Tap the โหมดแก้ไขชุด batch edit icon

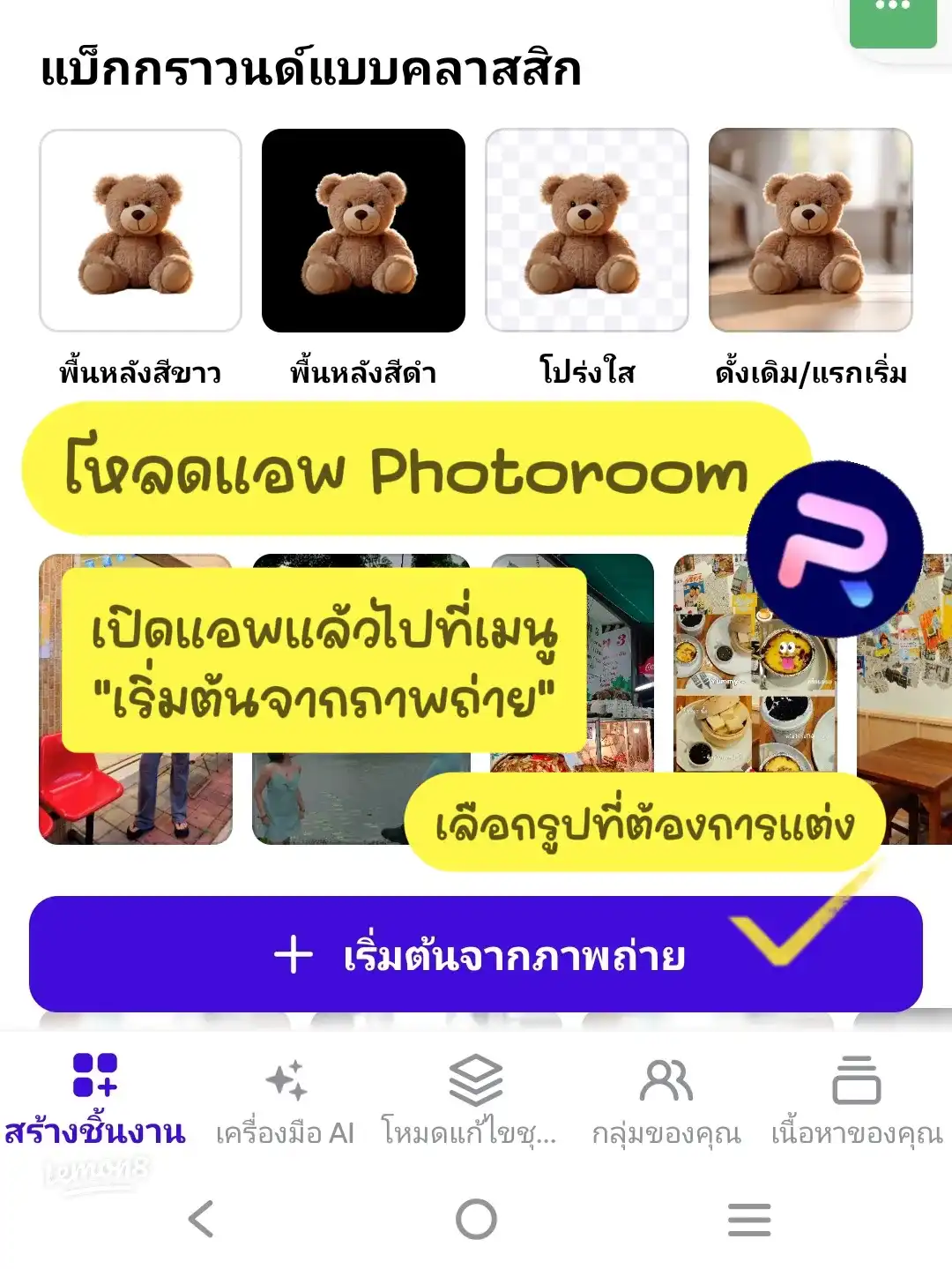[x=473, y=1080]
